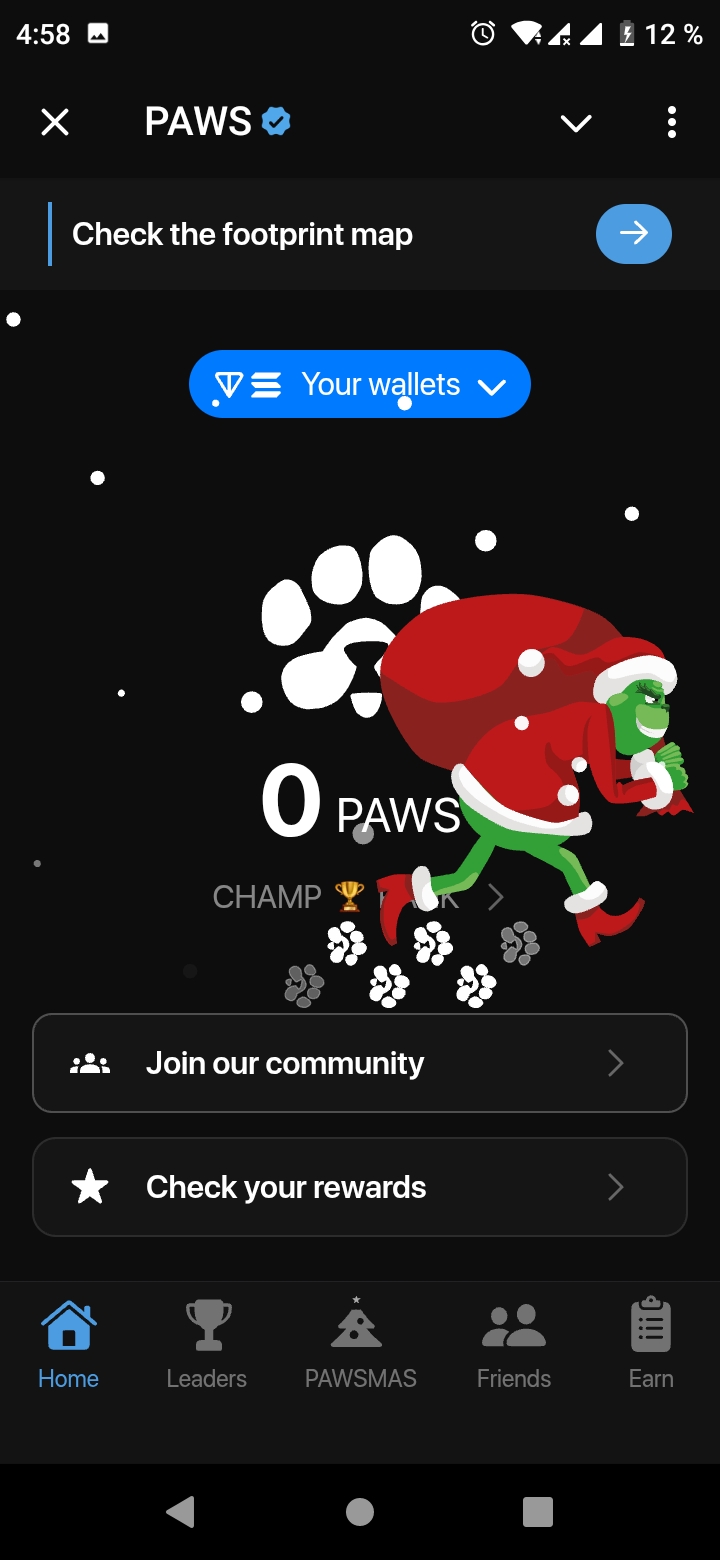Viewport: 720px width, 1560px height.
Task: Tap the system back button
Action: pos(180,1512)
